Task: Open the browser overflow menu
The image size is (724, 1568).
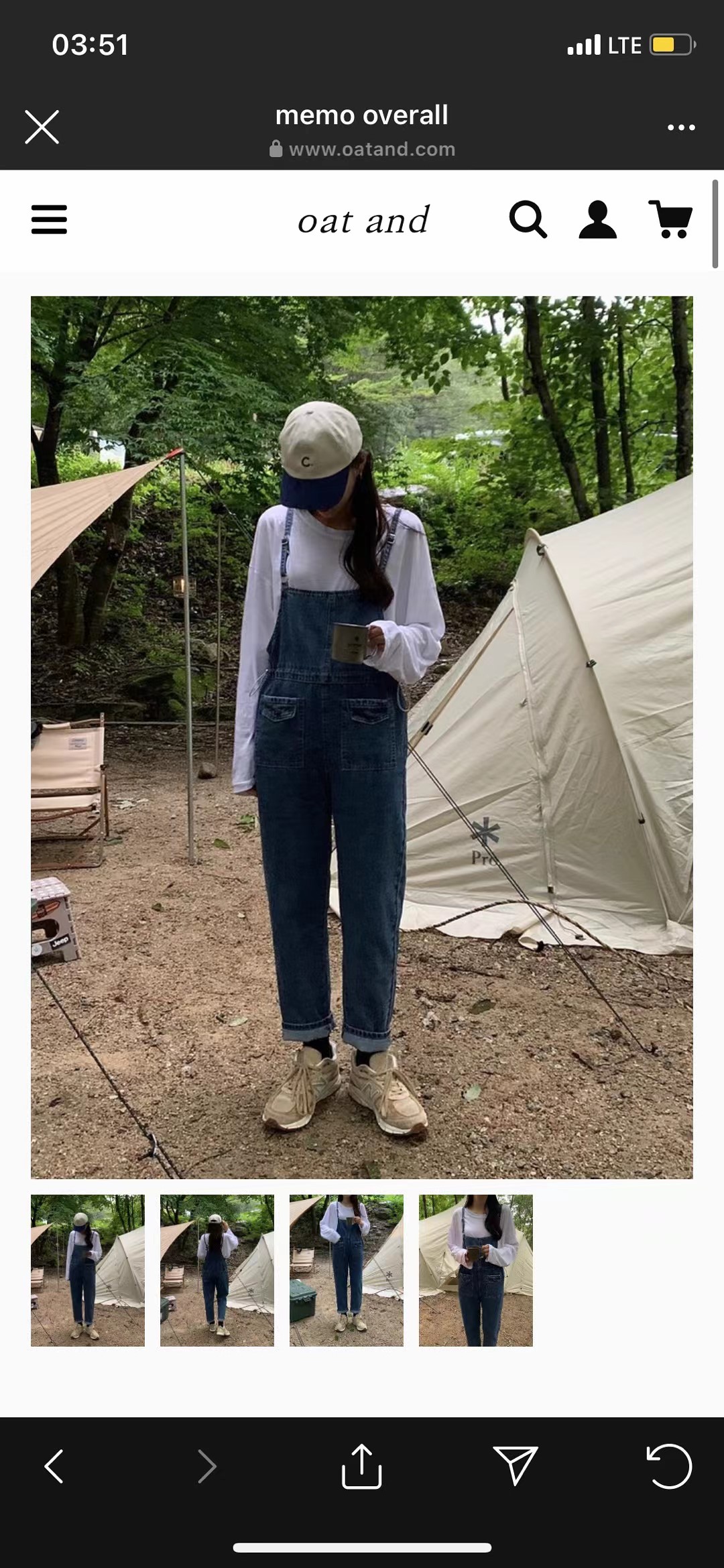Action: (x=680, y=127)
